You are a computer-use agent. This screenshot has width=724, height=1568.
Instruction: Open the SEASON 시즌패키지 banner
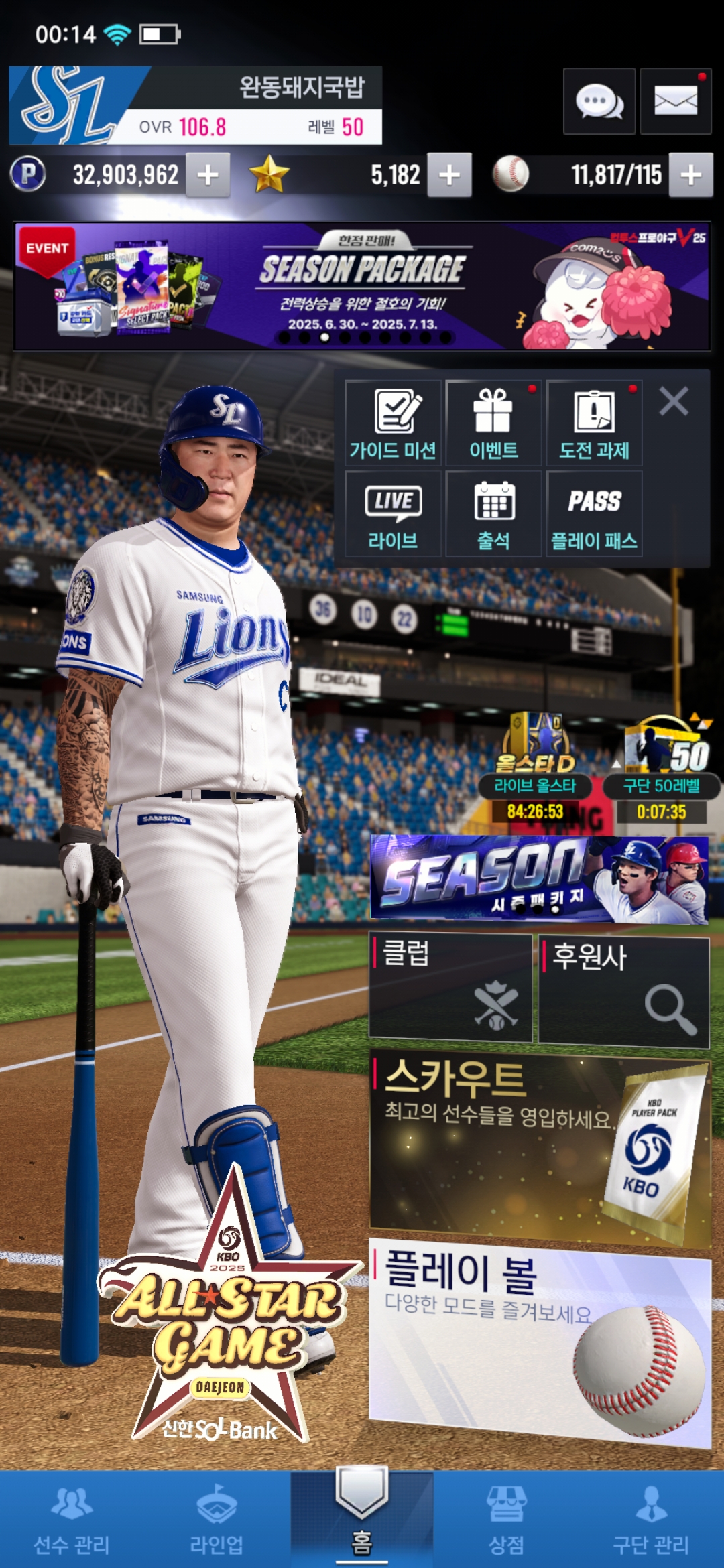539,879
